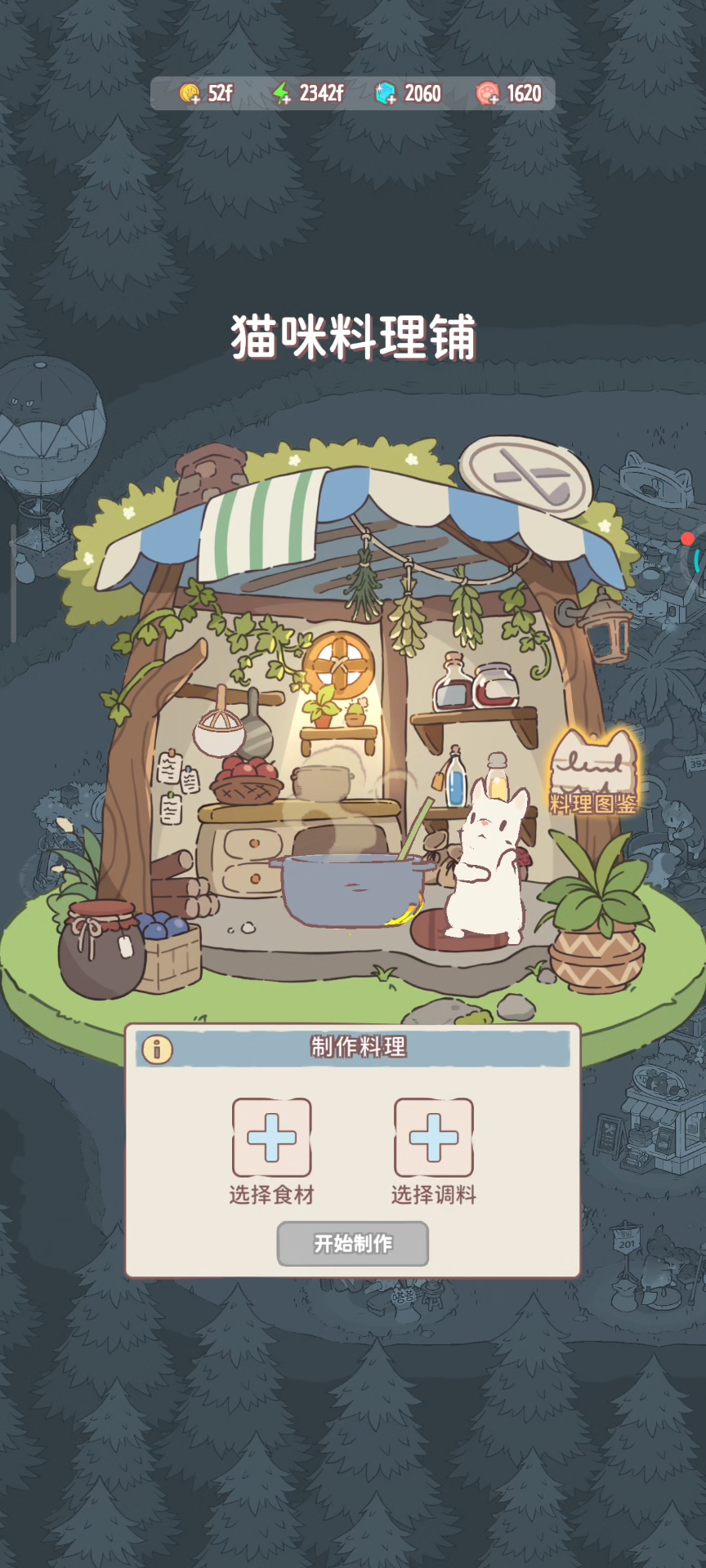Screen dimensions: 706x1568
Task: Add more gold coins from top bar
Action: click(x=190, y=94)
